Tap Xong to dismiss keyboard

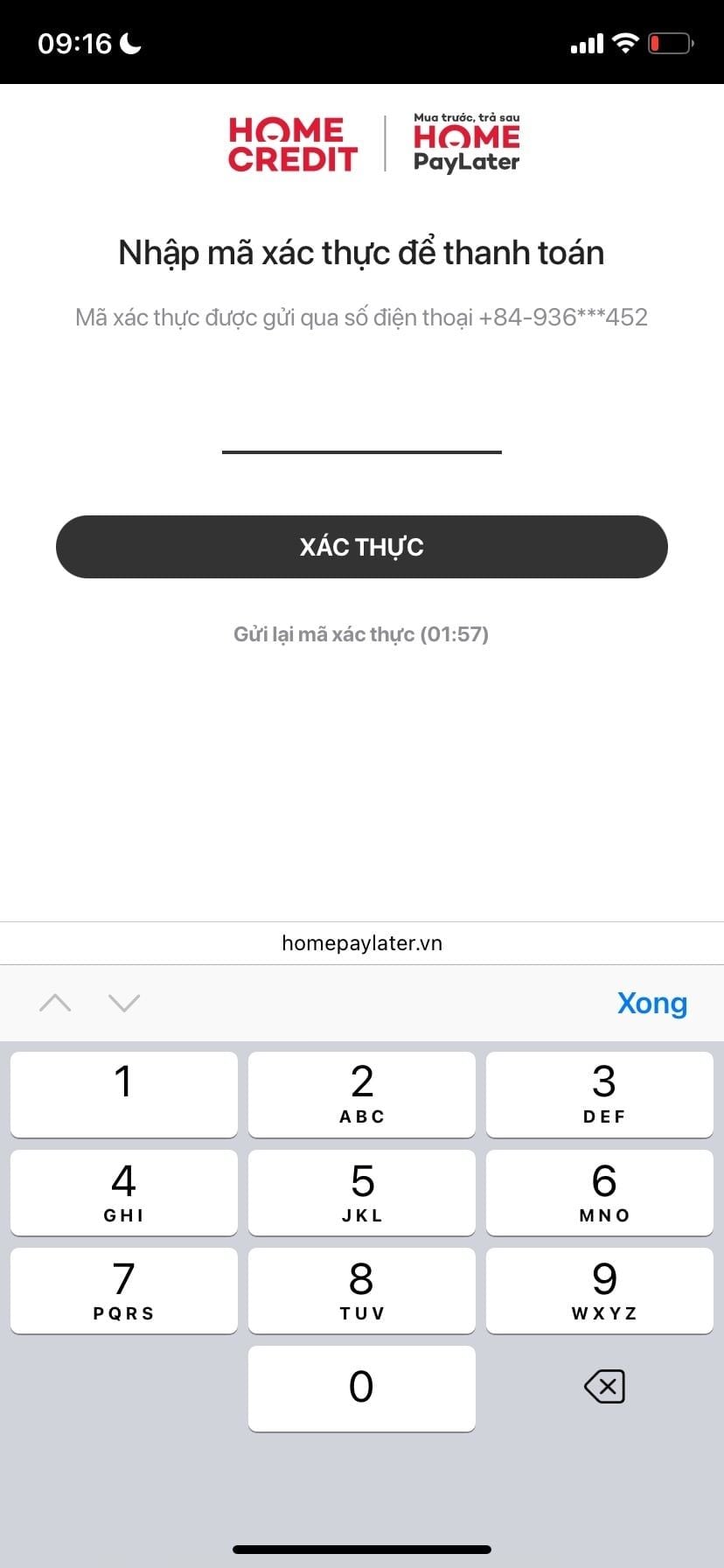[651, 1003]
